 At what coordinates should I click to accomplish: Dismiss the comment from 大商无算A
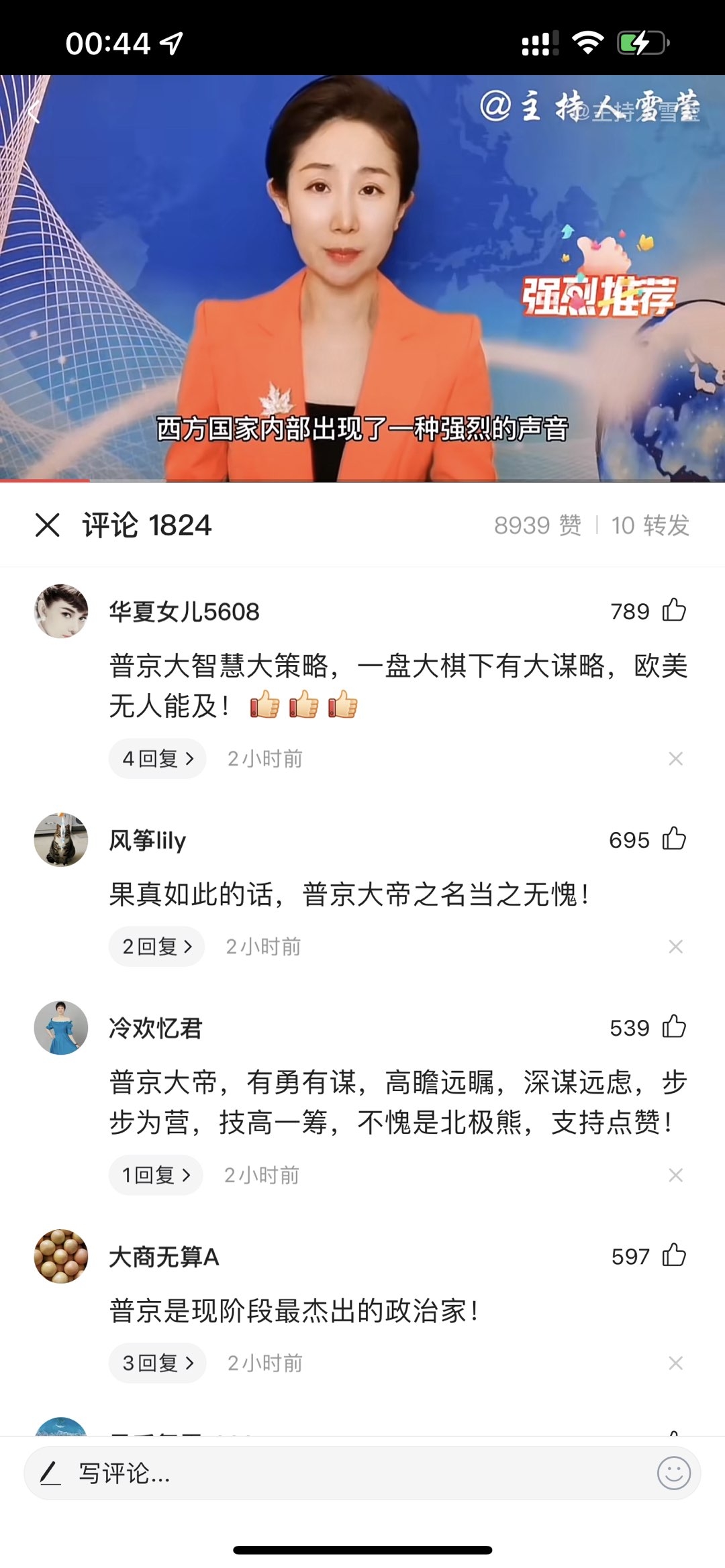pos(675,1363)
